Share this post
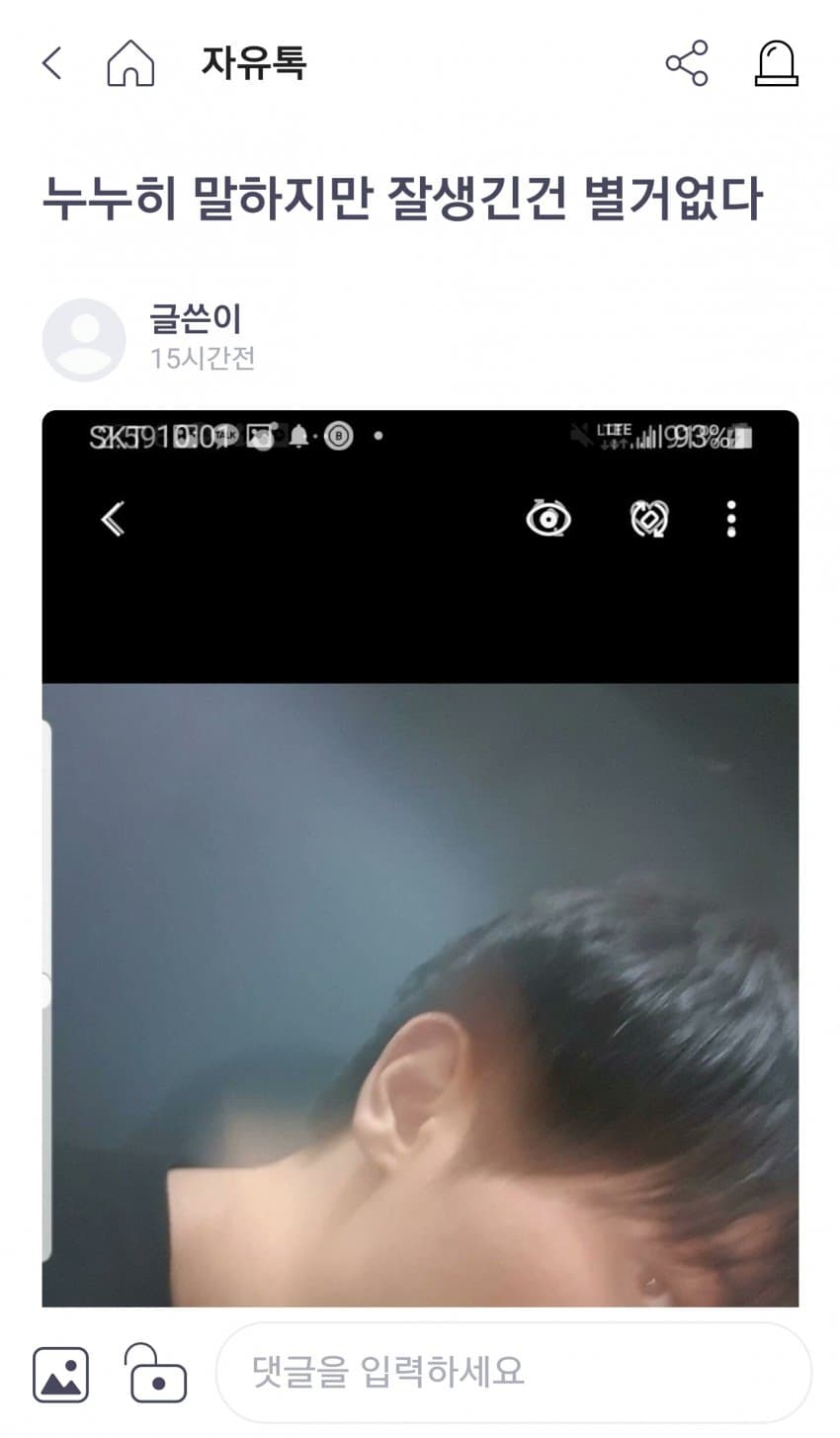This screenshot has height=1438, width=840. coord(687,64)
